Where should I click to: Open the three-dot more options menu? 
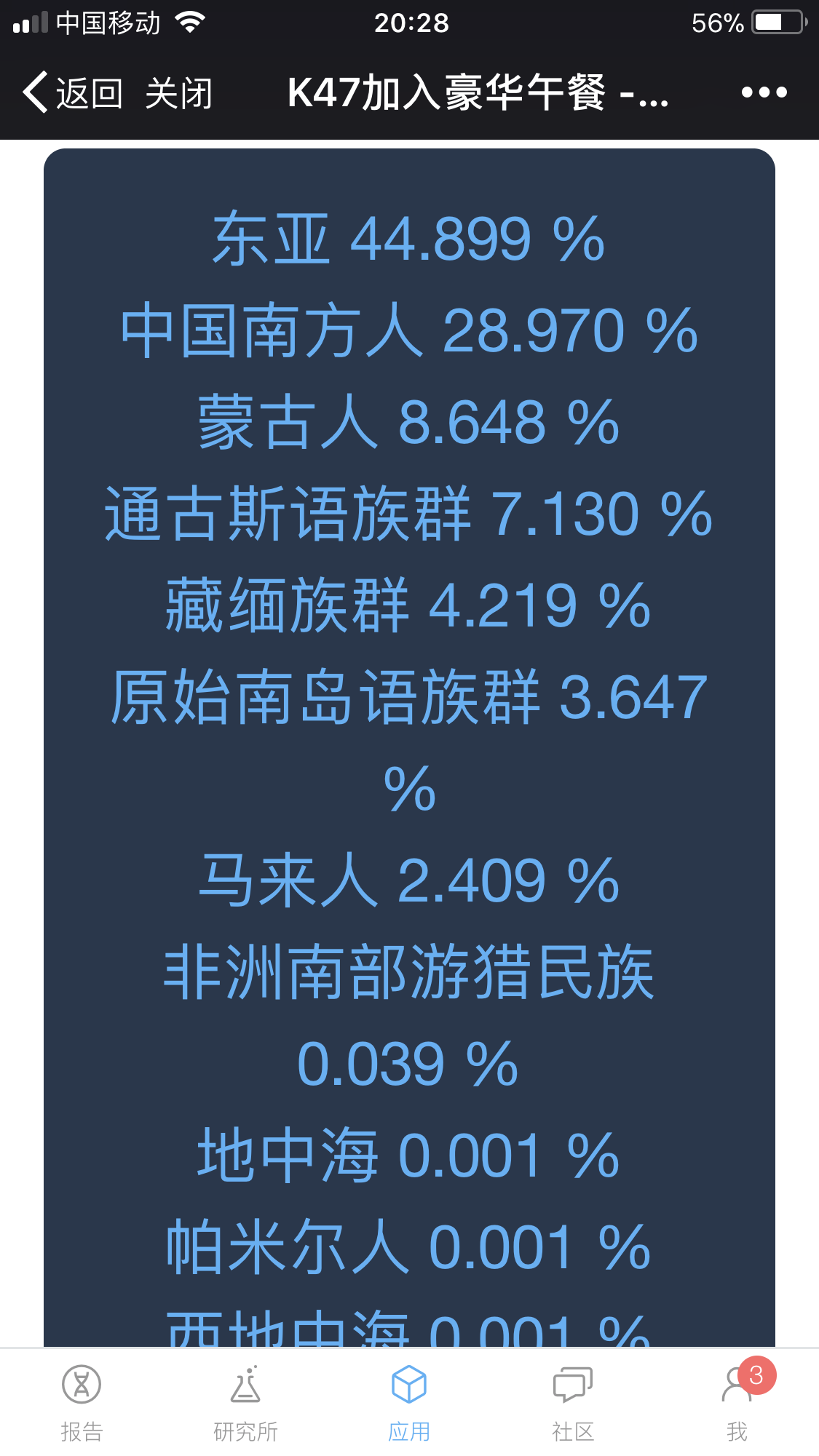coord(764,92)
